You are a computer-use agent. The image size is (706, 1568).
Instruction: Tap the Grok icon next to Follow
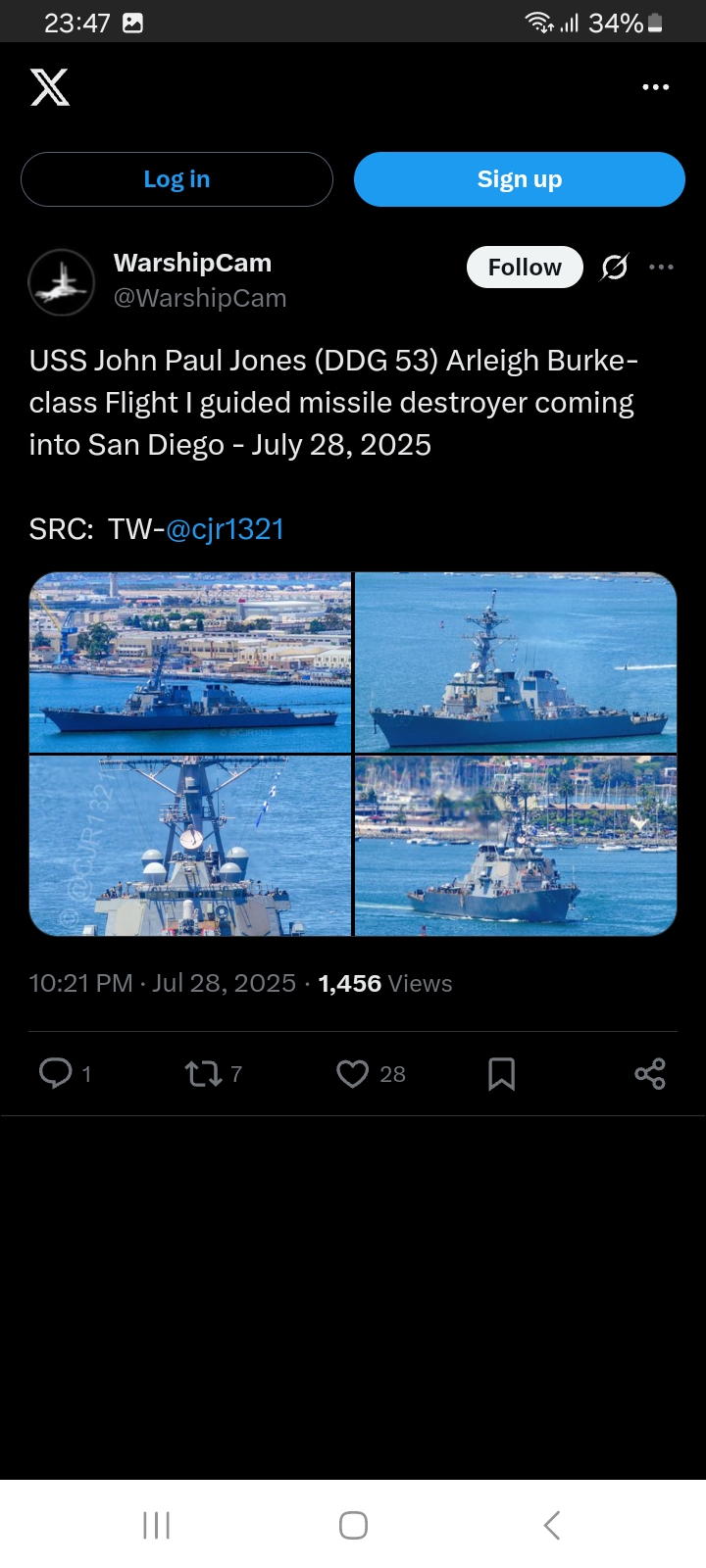615,267
